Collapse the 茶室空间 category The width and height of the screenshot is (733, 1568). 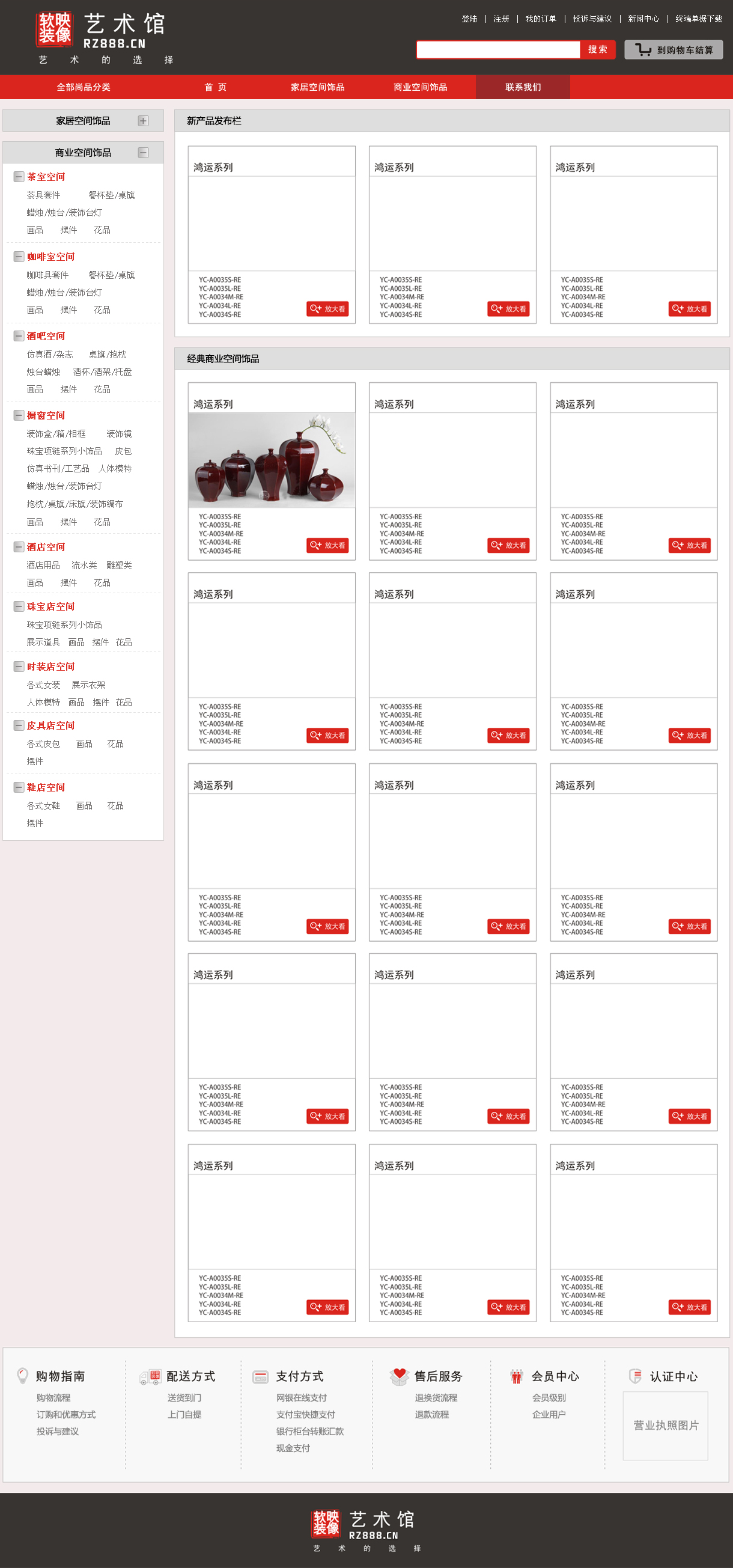pos(19,177)
